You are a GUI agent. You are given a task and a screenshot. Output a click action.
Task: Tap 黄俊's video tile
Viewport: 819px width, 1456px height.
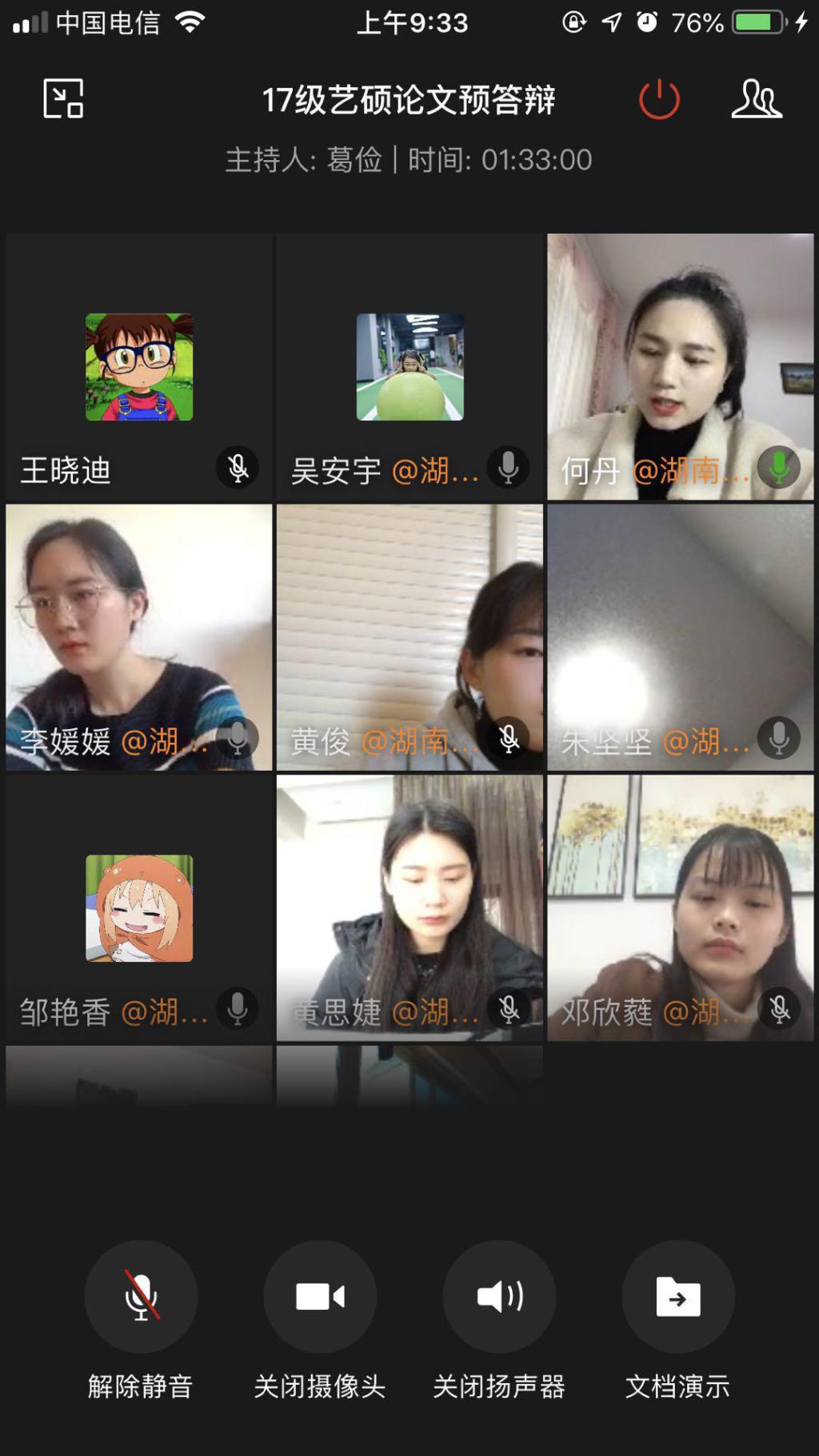point(409,637)
